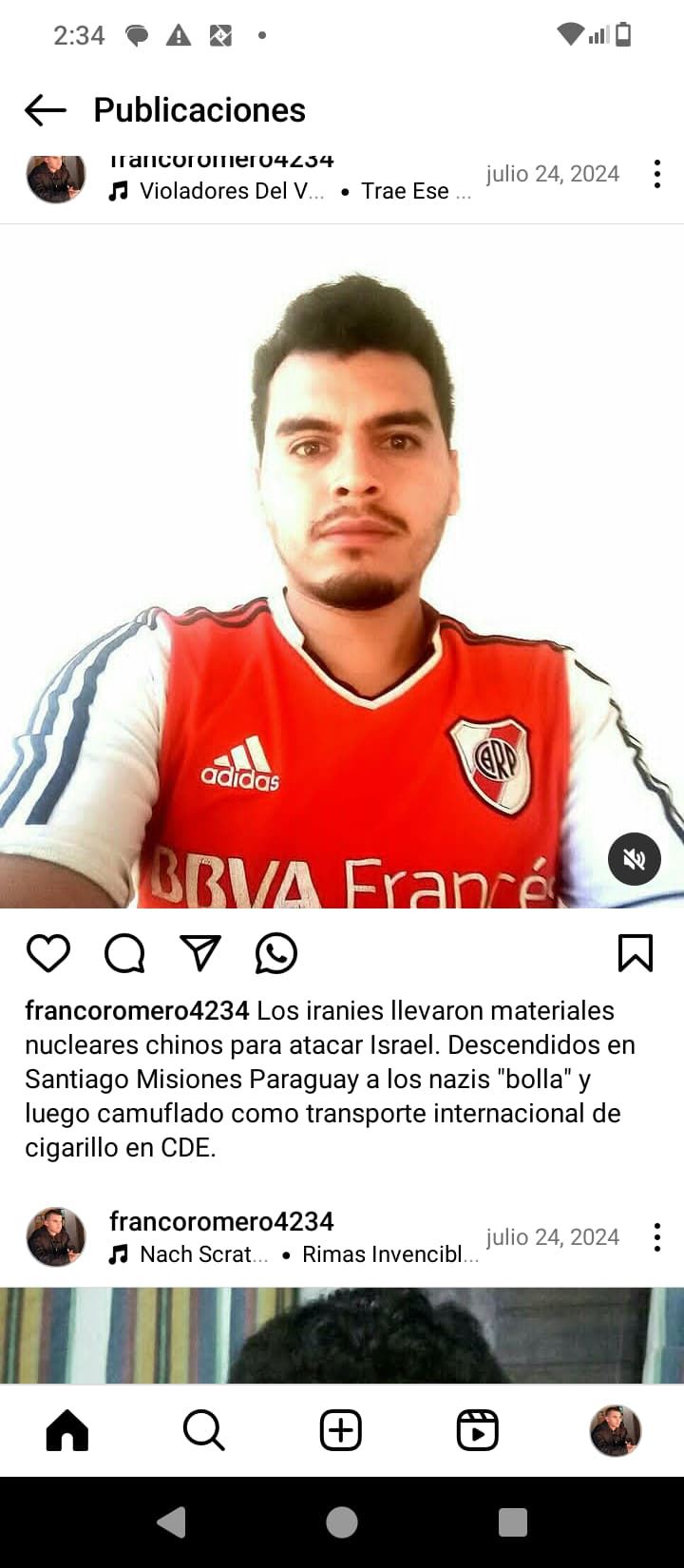Open options menu for the Nach Scratch post
Viewport: 684px width, 1568px height.
point(656,1237)
